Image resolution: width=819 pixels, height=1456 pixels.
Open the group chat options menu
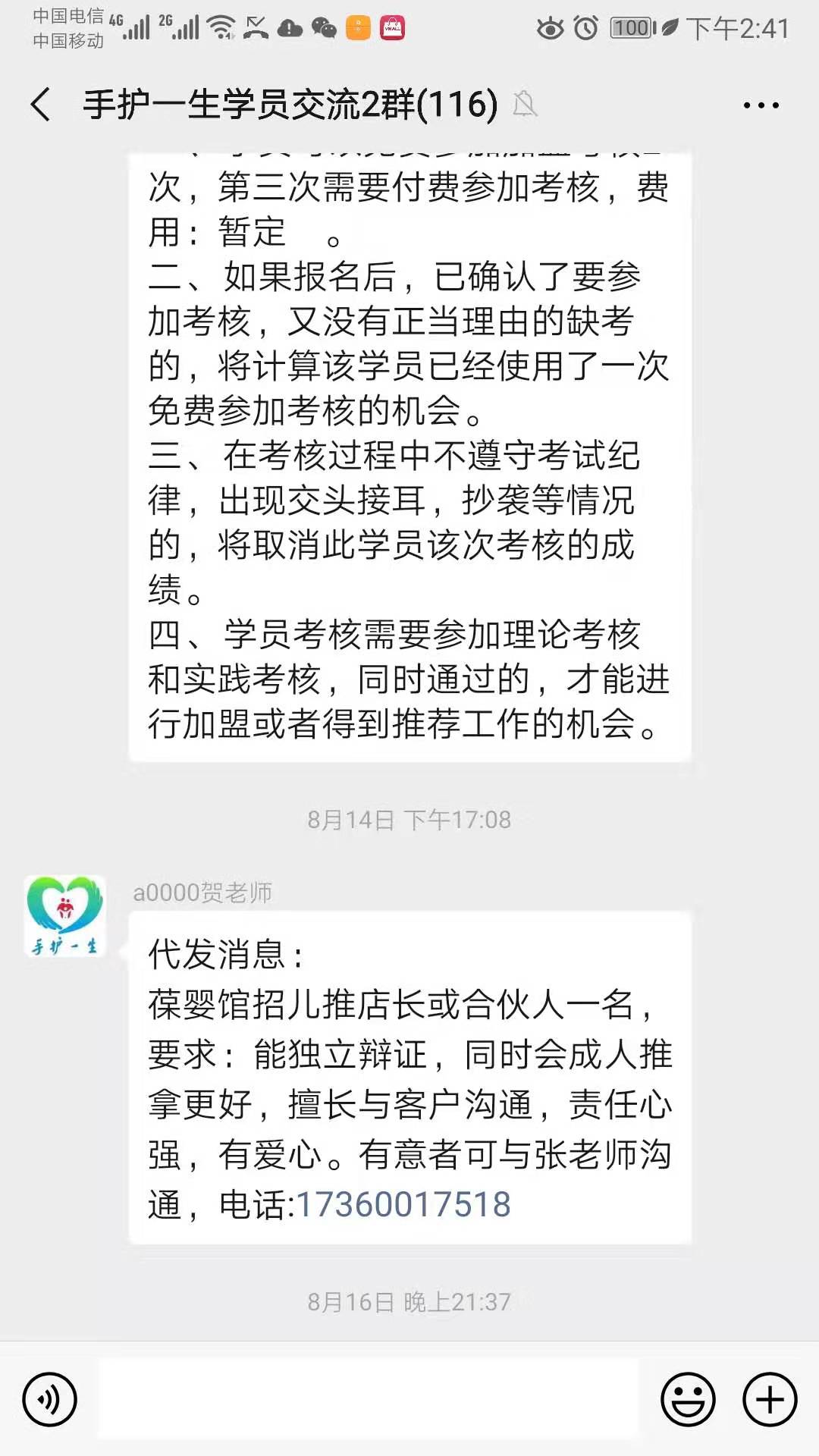pos(761,105)
